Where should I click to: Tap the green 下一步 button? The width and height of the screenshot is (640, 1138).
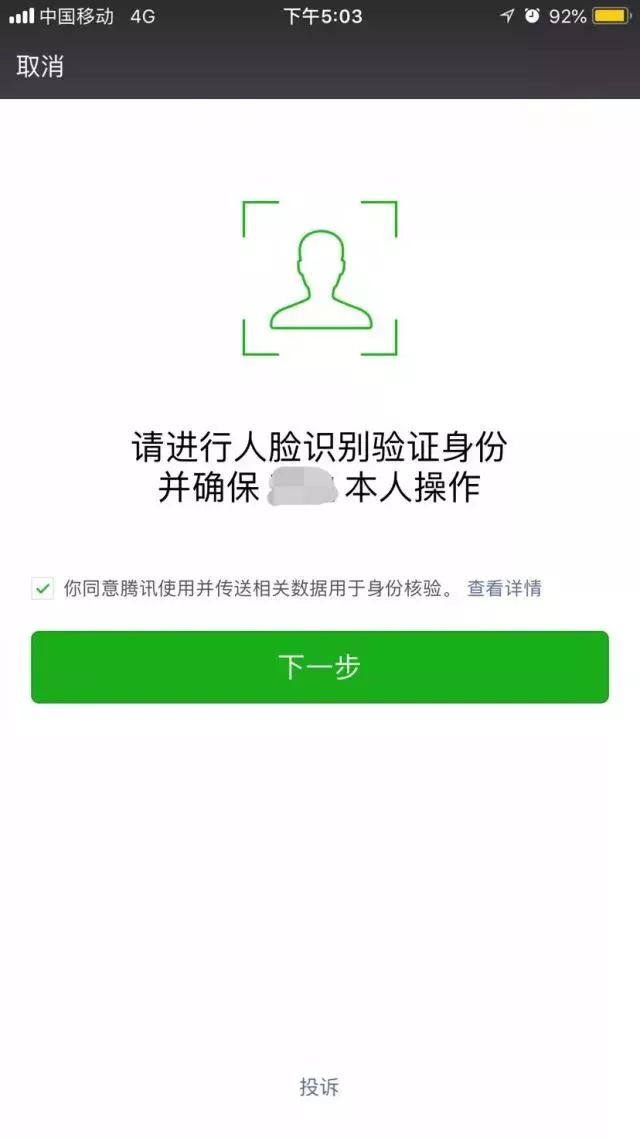pyautogui.click(x=320, y=667)
